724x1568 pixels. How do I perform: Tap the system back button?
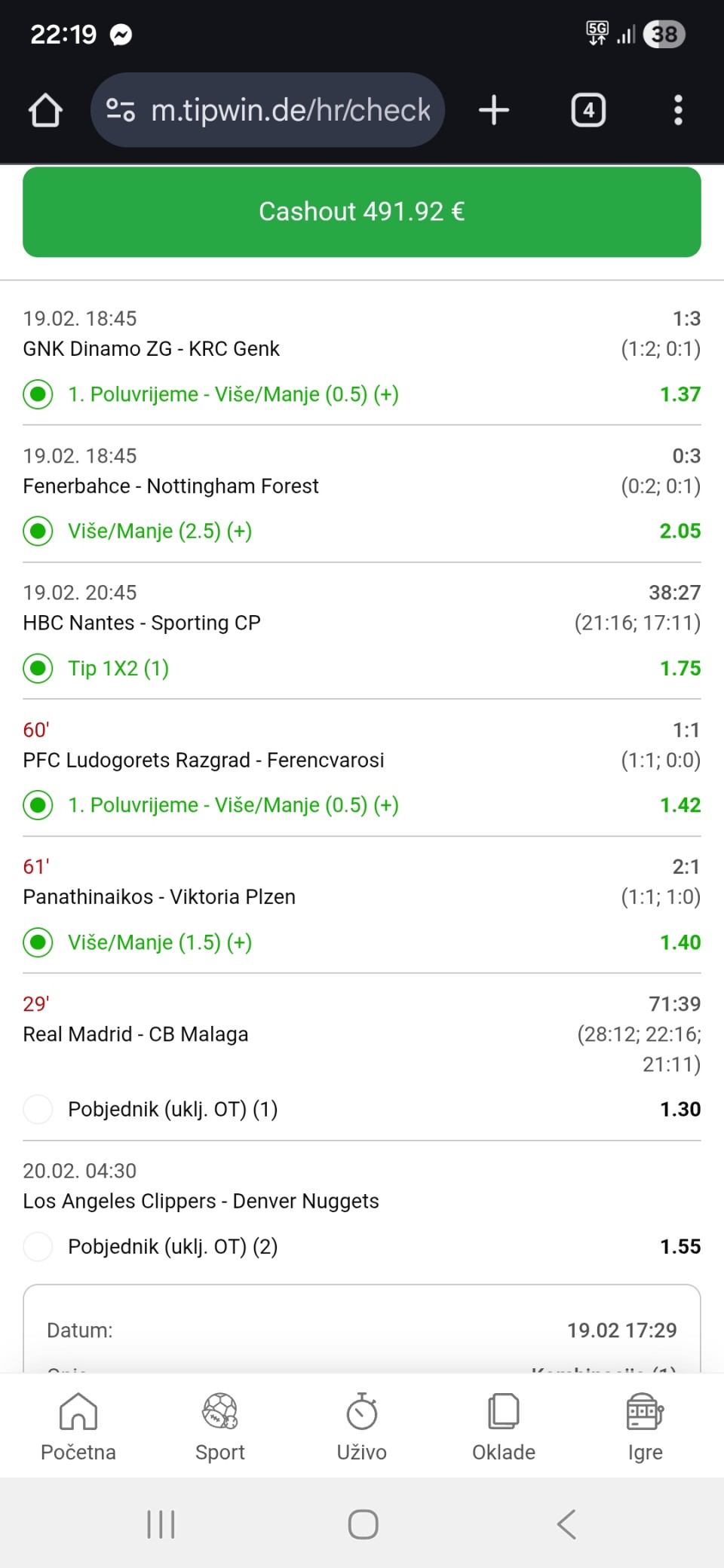pyautogui.click(x=566, y=1524)
